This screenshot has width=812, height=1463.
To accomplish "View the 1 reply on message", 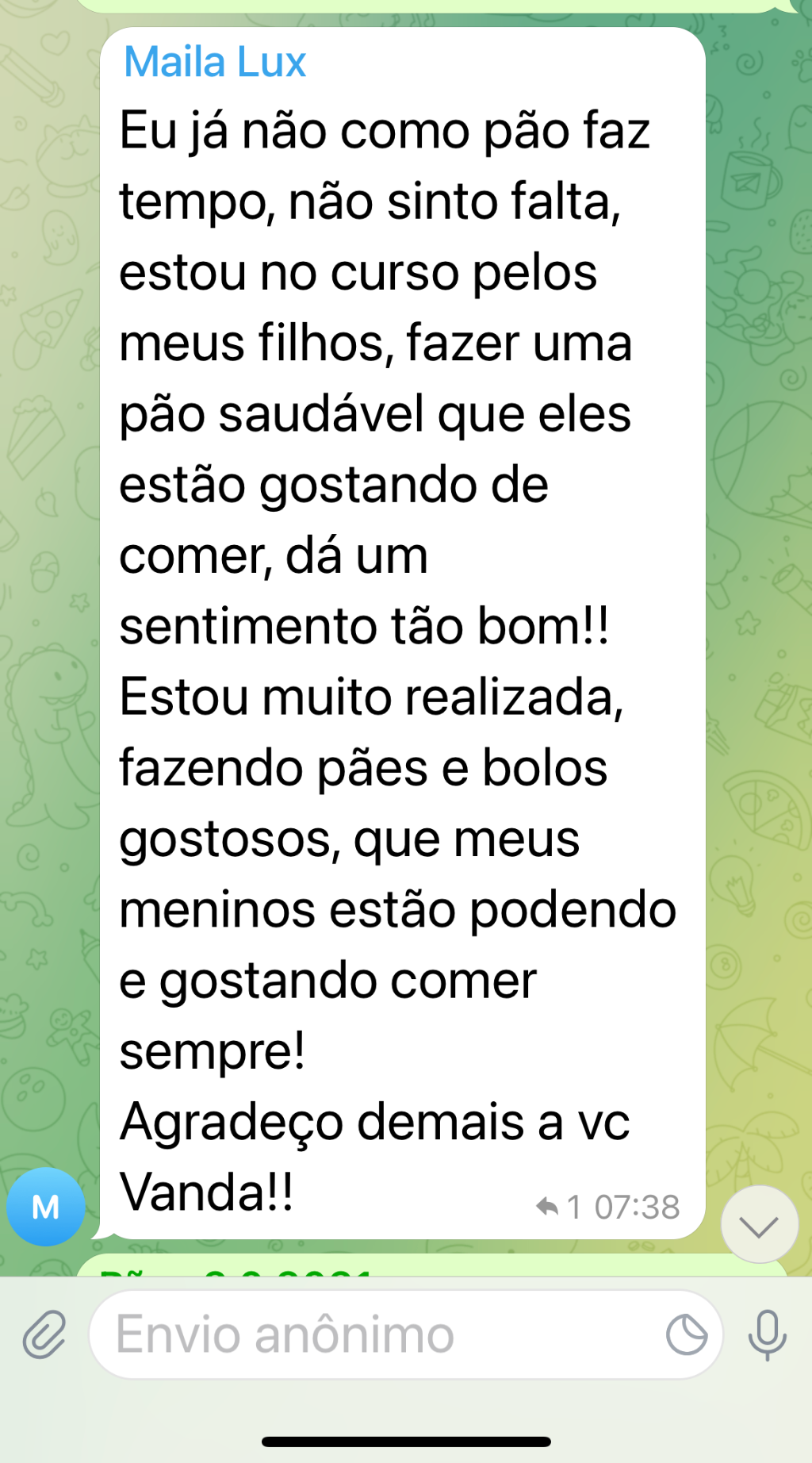I will coord(558,1207).
